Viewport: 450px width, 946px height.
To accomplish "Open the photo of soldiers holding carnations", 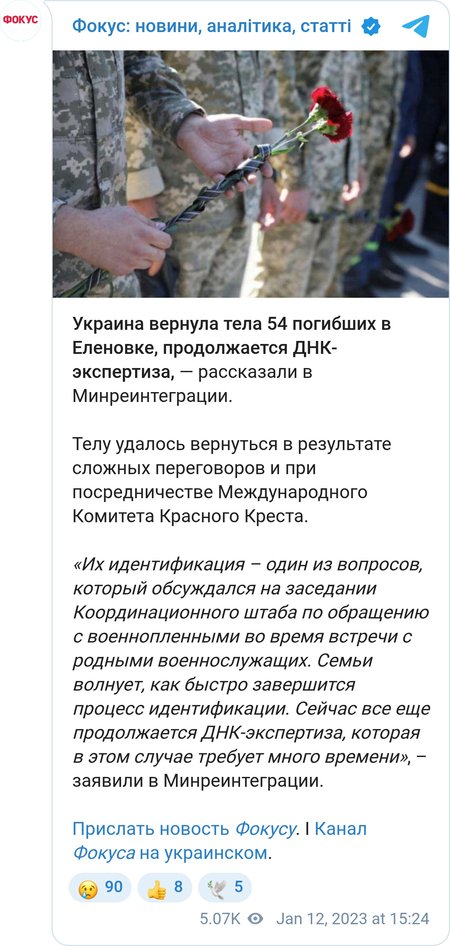I will pos(250,174).
